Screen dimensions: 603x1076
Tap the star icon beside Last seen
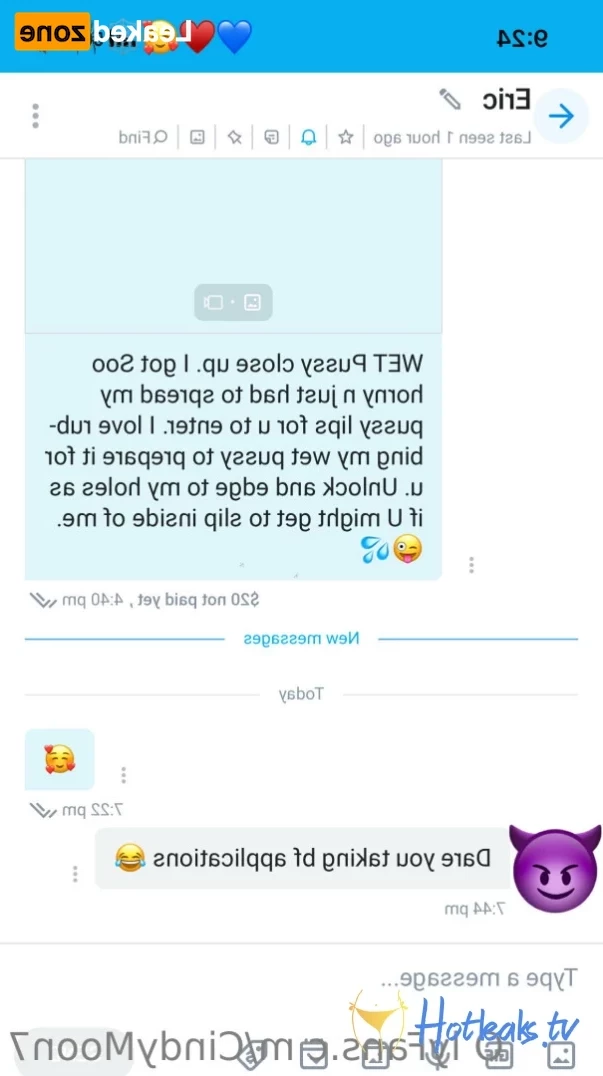click(345, 137)
